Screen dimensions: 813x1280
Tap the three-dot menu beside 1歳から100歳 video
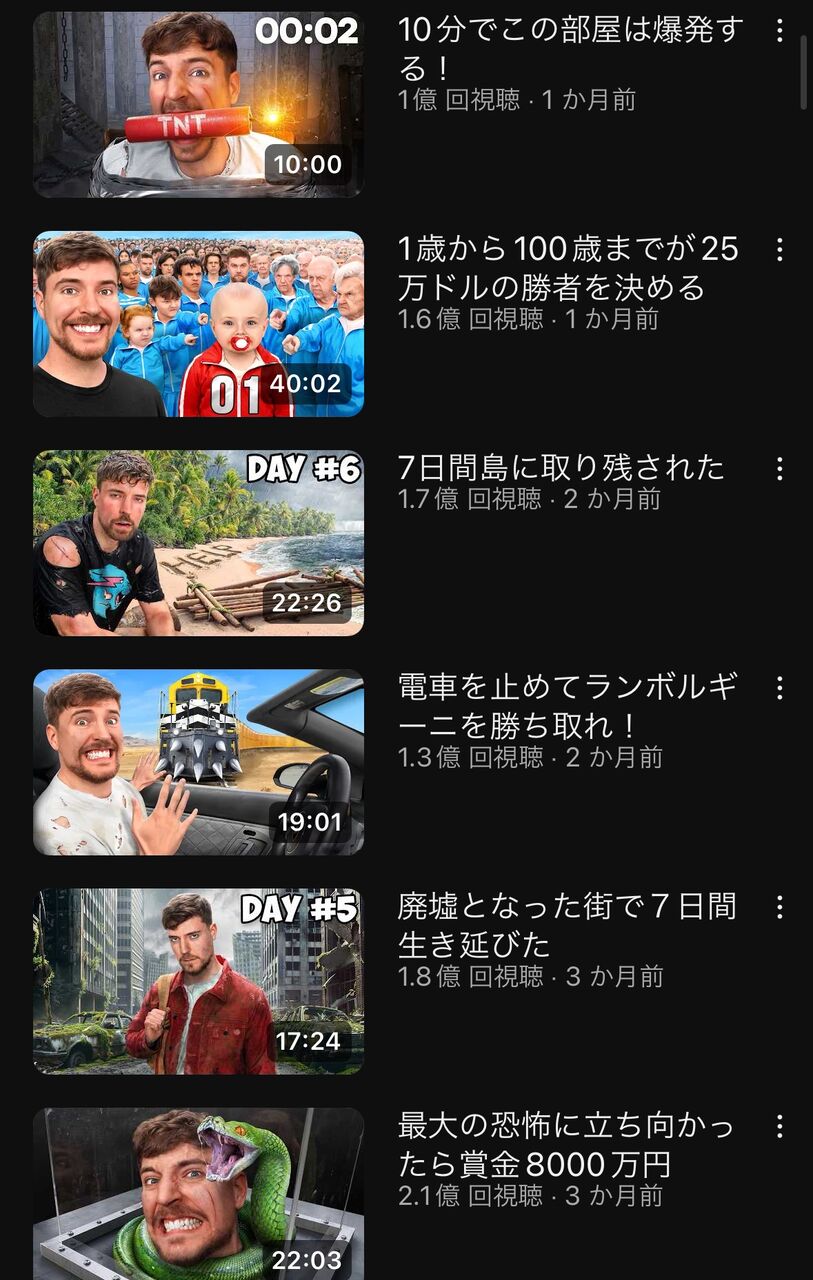(780, 250)
